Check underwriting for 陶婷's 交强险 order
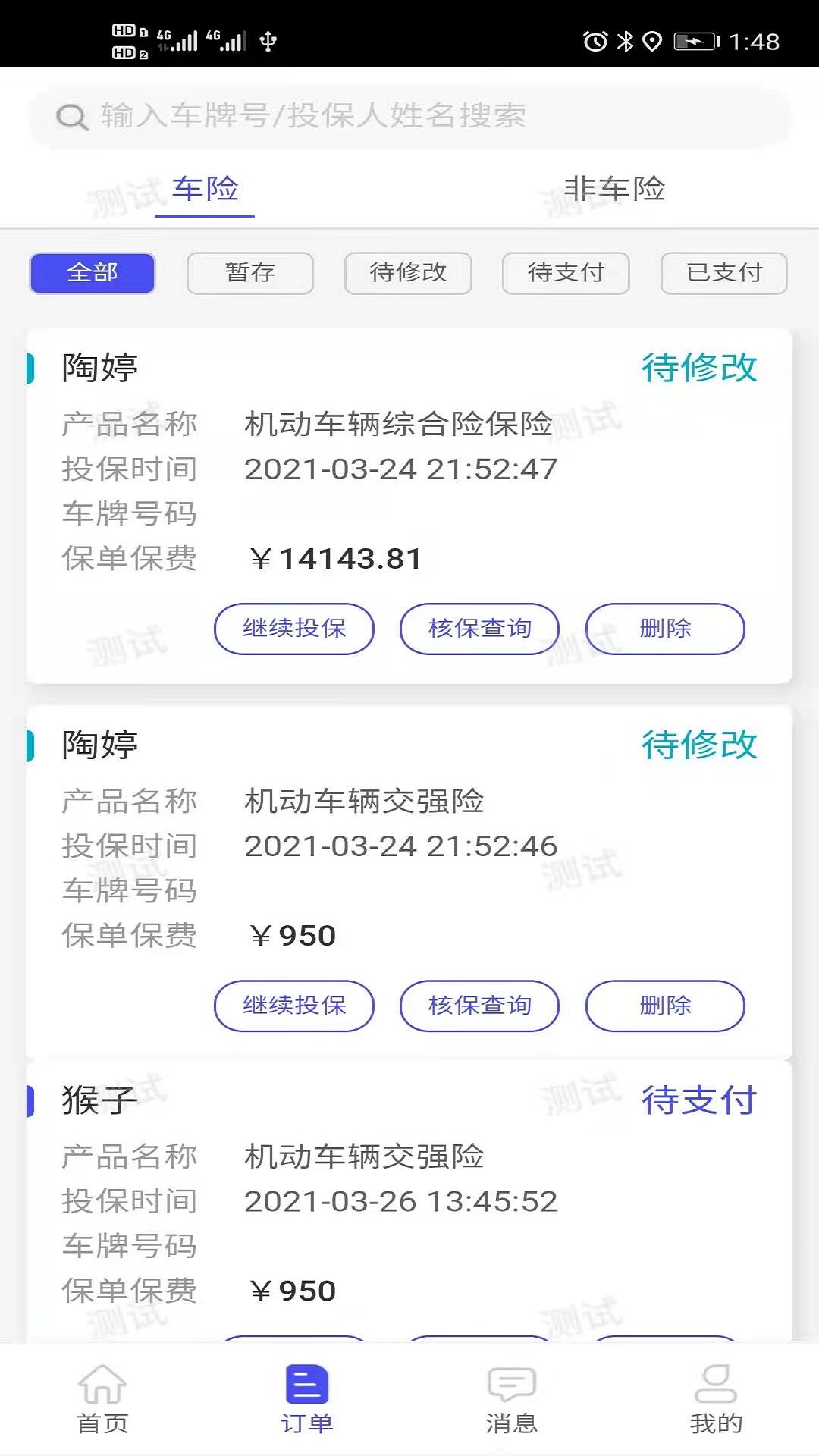This screenshot has width=819, height=1456. pyautogui.click(x=479, y=1006)
